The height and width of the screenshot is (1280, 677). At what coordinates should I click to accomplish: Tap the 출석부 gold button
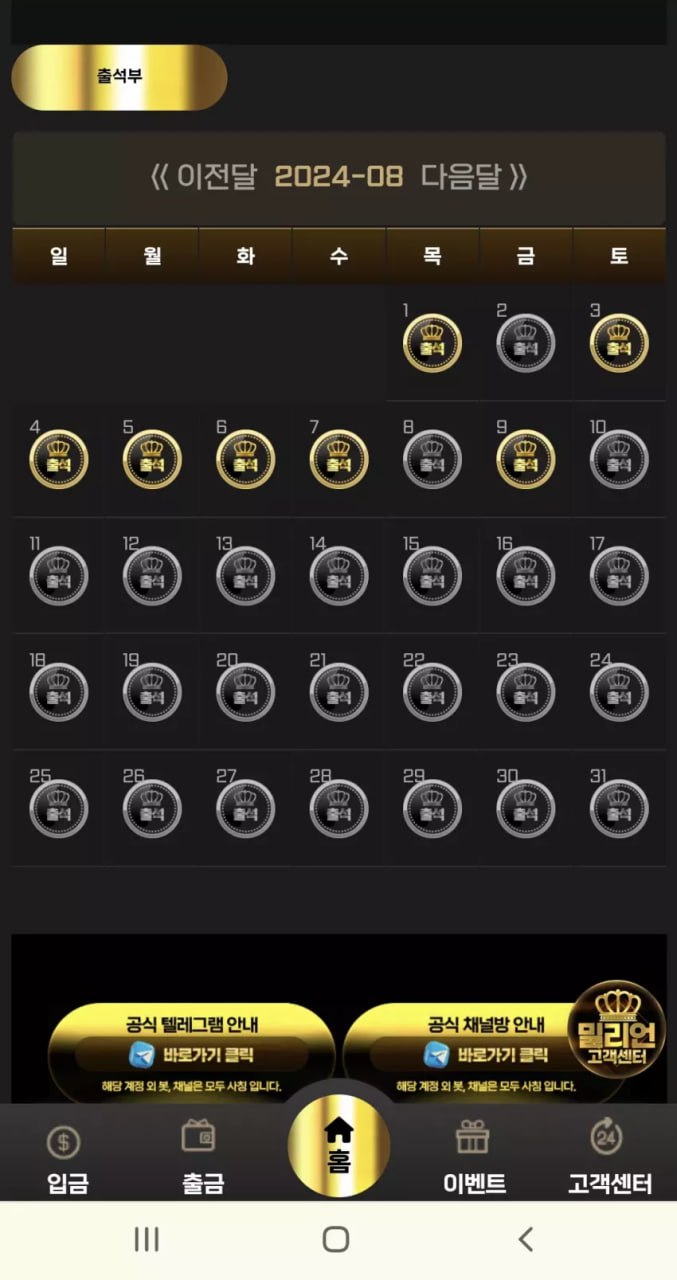(119, 77)
